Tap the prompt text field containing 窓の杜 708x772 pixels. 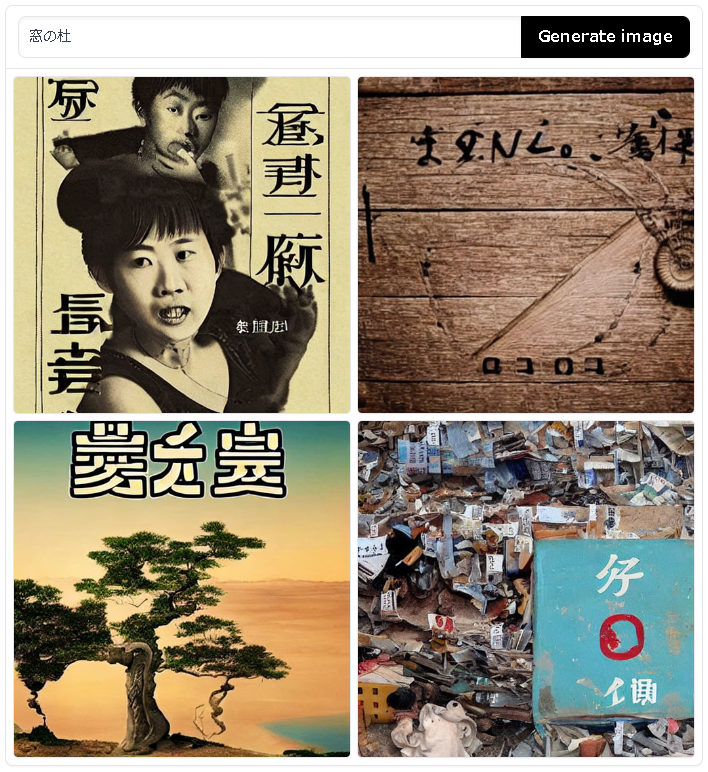click(270, 37)
